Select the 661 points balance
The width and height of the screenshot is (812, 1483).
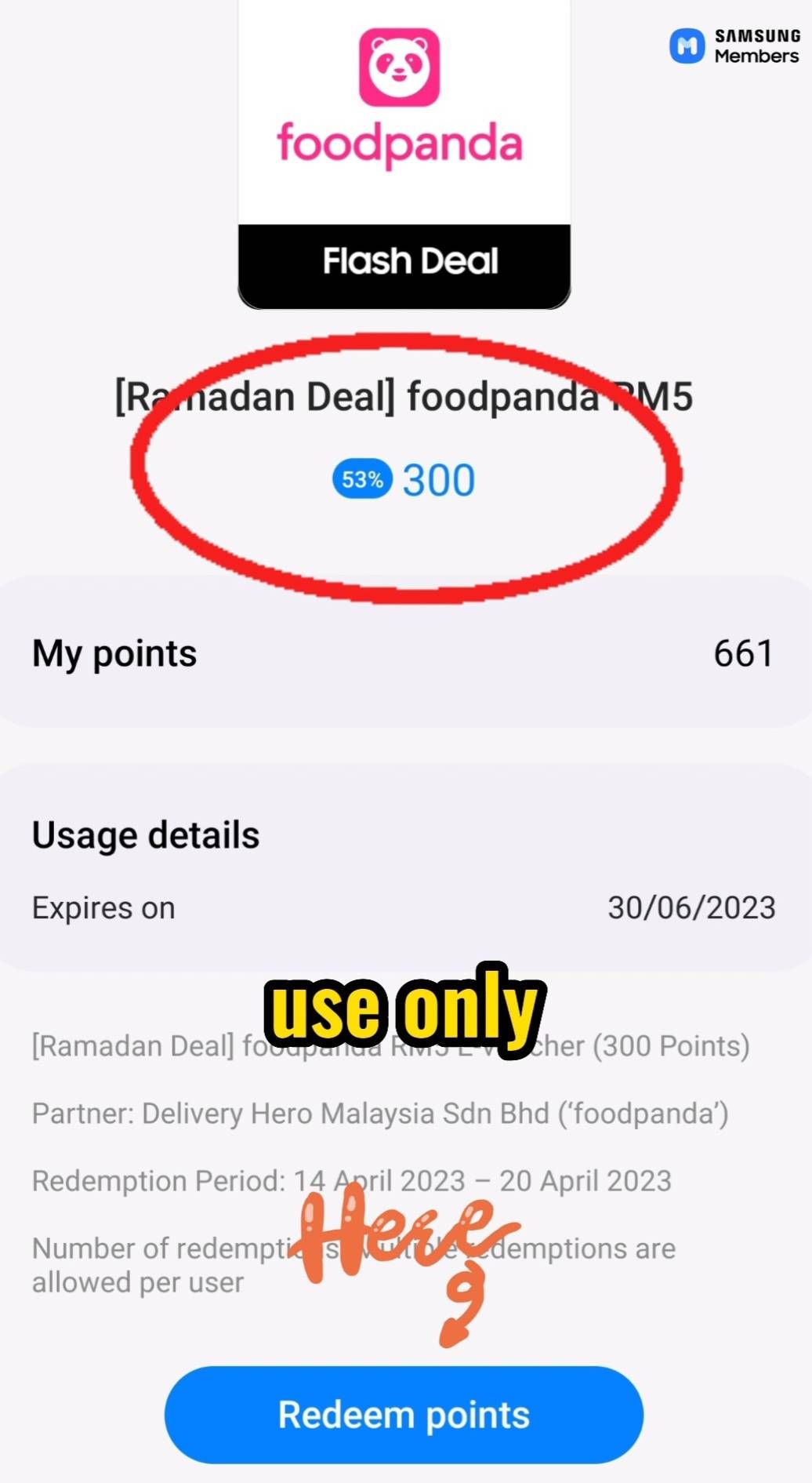click(x=744, y=652)
